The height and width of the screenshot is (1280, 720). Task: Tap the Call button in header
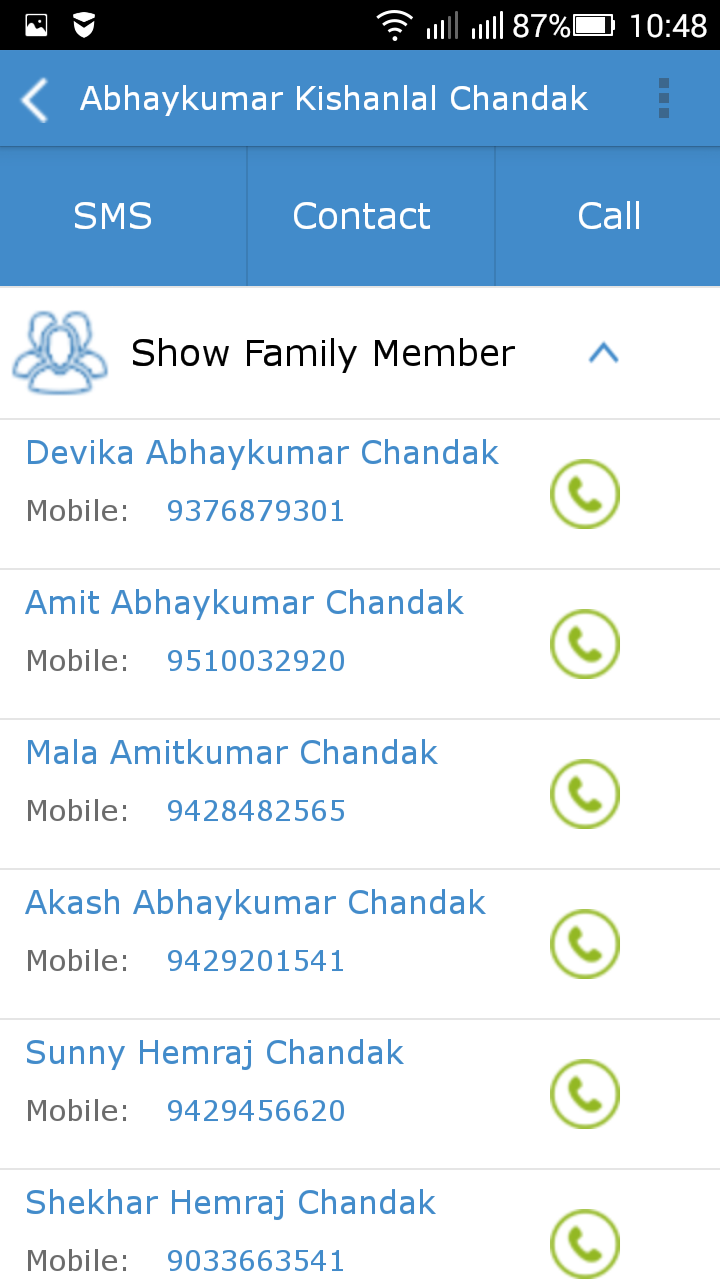click(609, 216)
